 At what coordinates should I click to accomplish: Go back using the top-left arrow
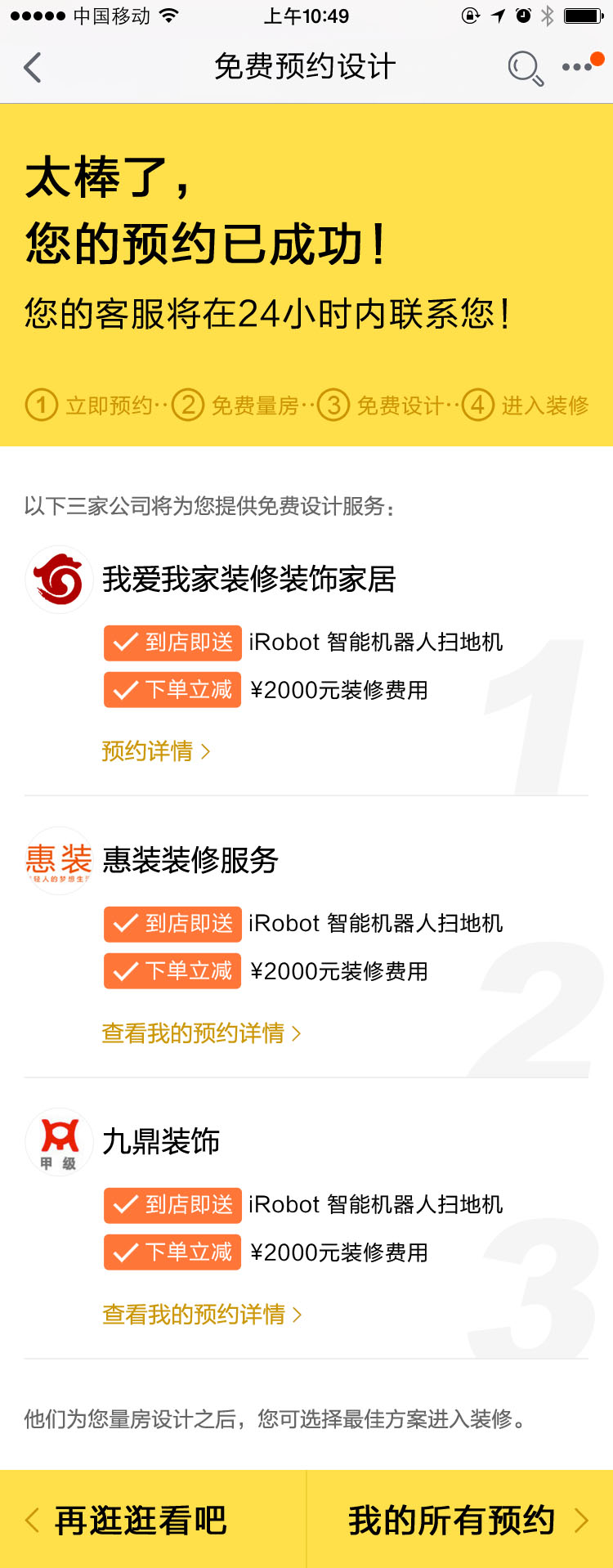(33, 68)
